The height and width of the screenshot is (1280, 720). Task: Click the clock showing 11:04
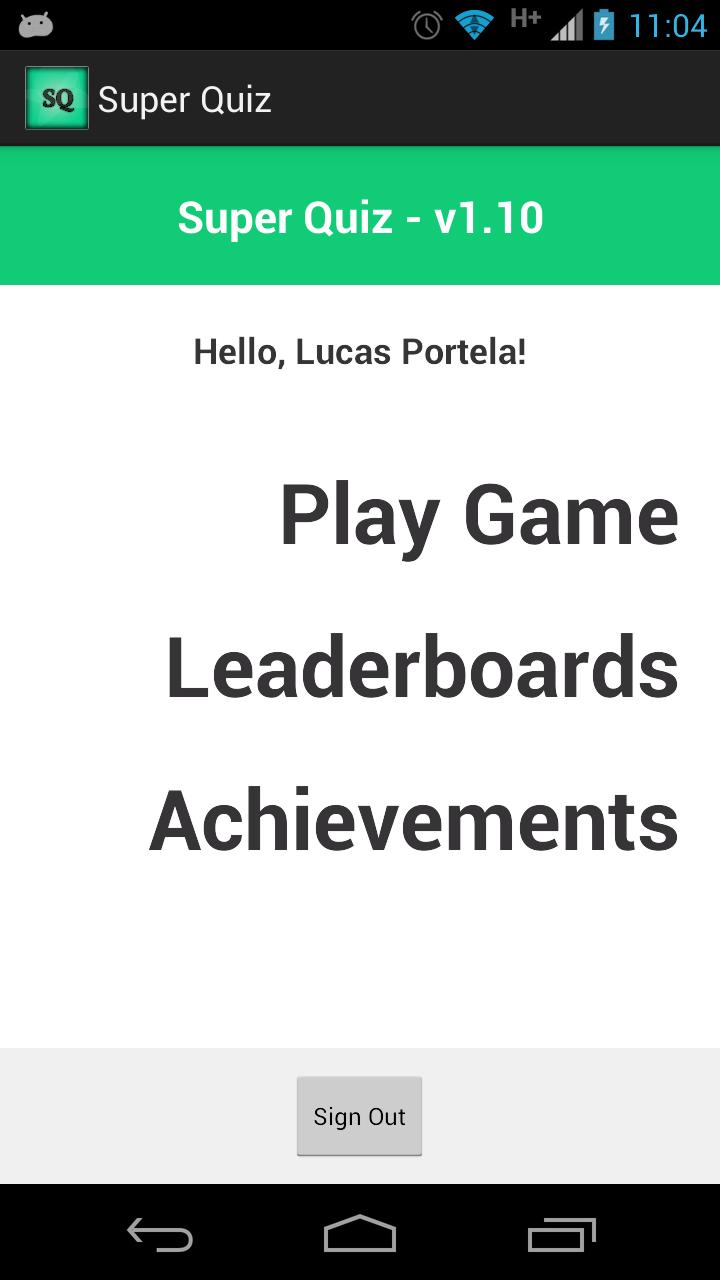point(668,25)
